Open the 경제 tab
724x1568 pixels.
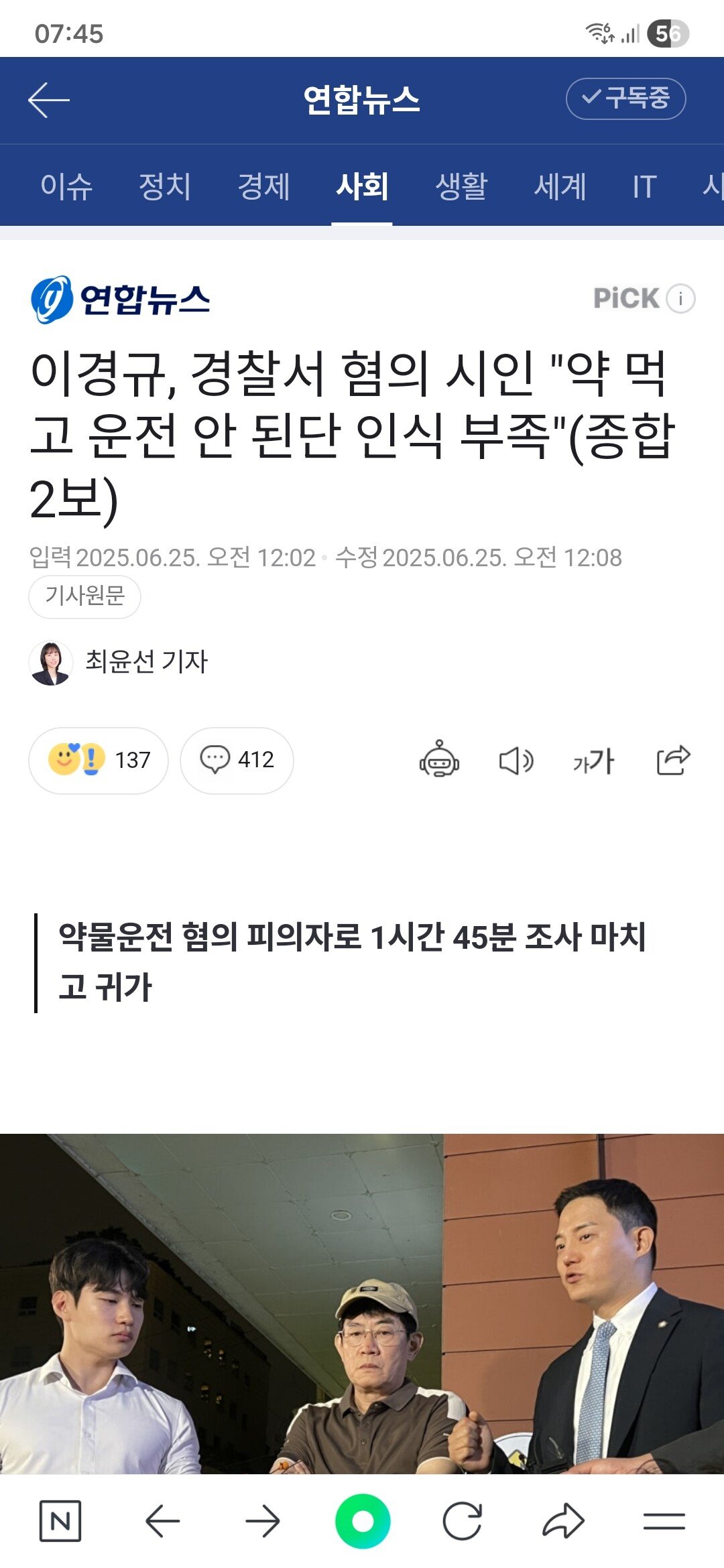(x=263, y=186)
